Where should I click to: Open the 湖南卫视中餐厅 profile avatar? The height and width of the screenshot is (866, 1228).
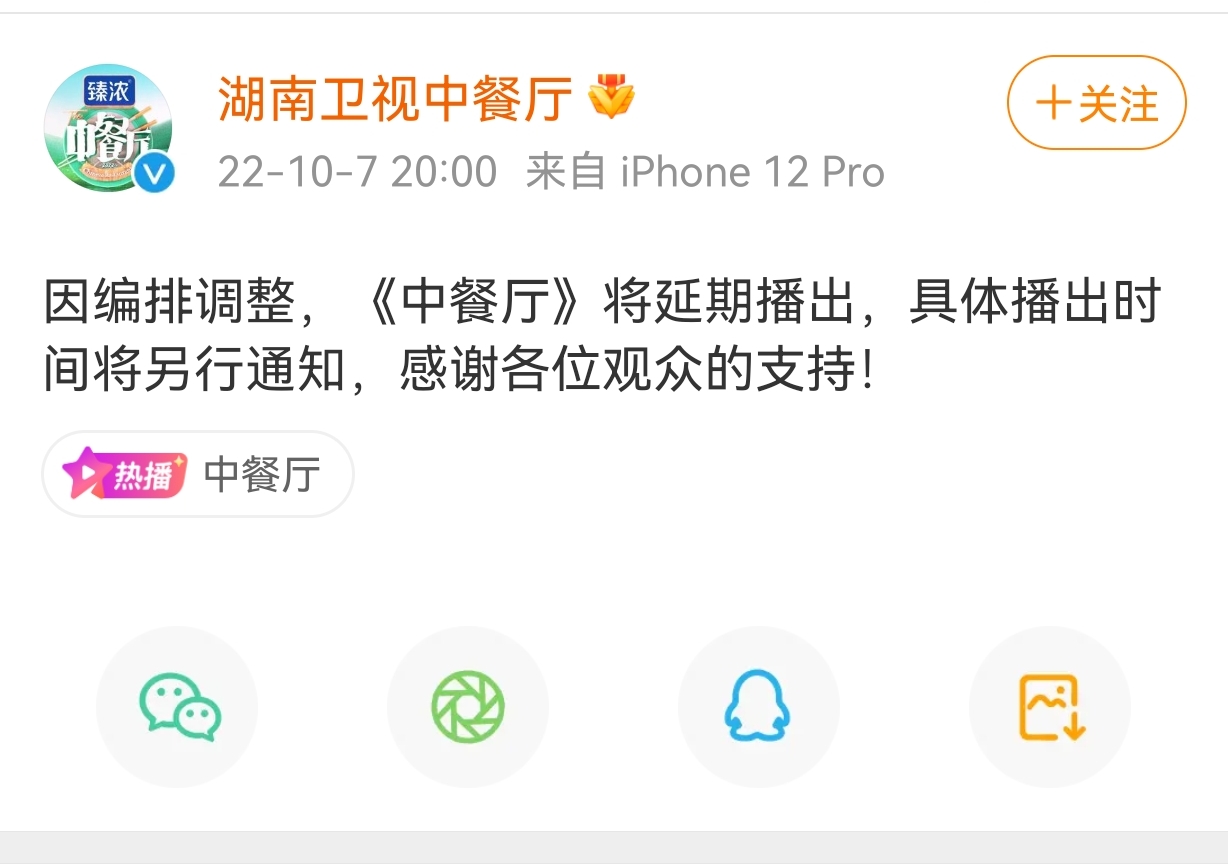tap(109, 129)
